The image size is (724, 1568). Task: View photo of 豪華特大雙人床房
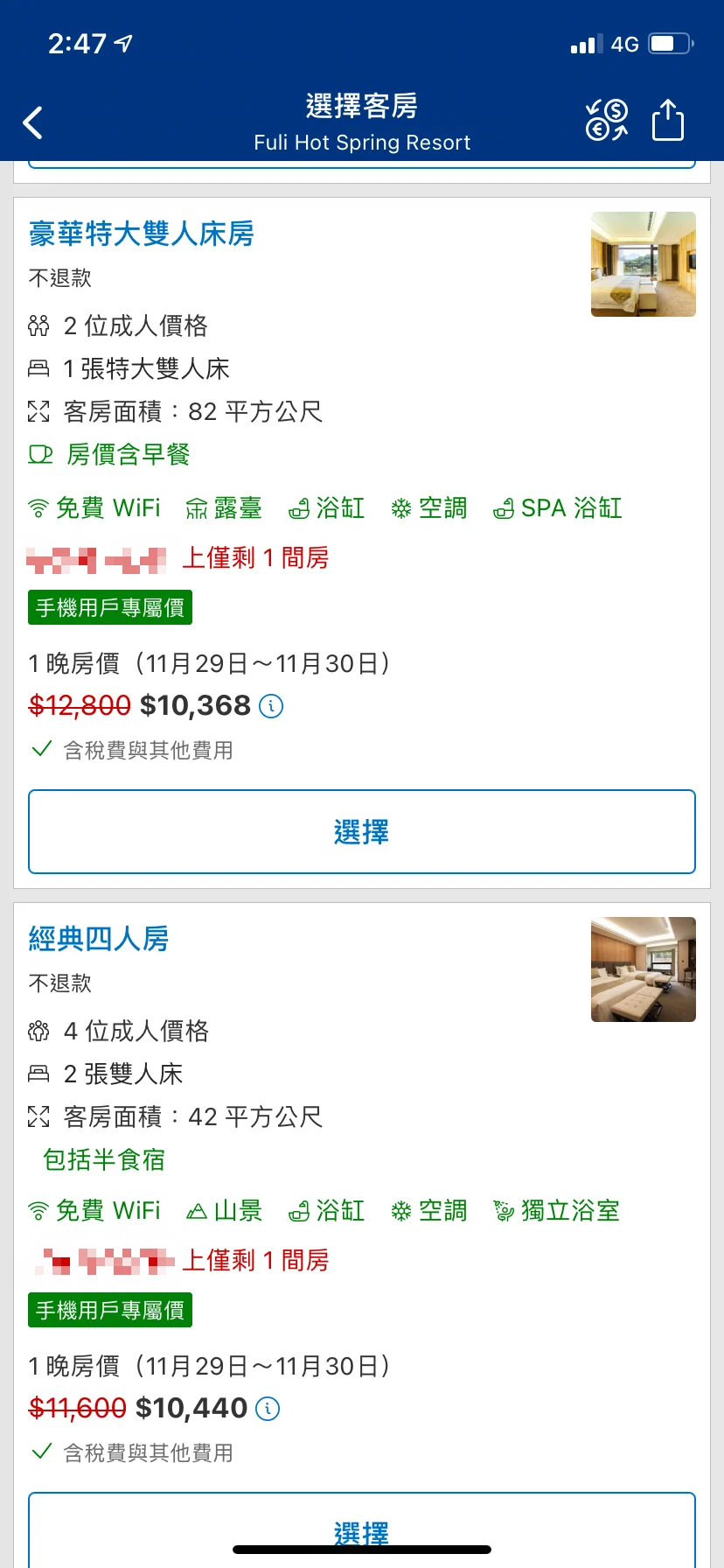[643, 264]
